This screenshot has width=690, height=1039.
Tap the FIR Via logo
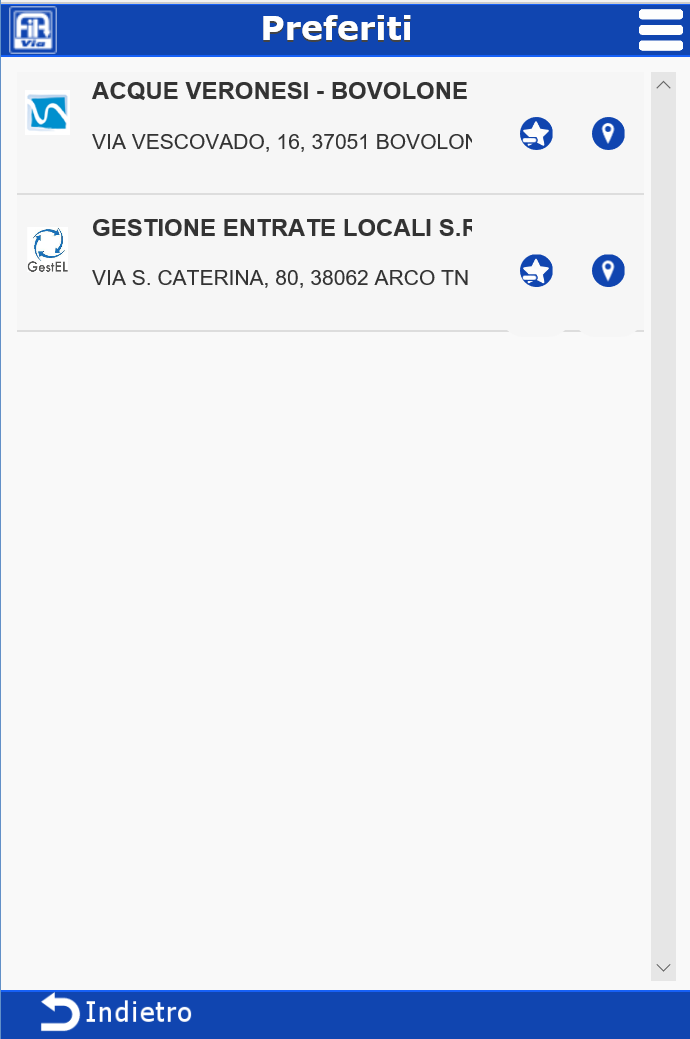click(33, 30)
